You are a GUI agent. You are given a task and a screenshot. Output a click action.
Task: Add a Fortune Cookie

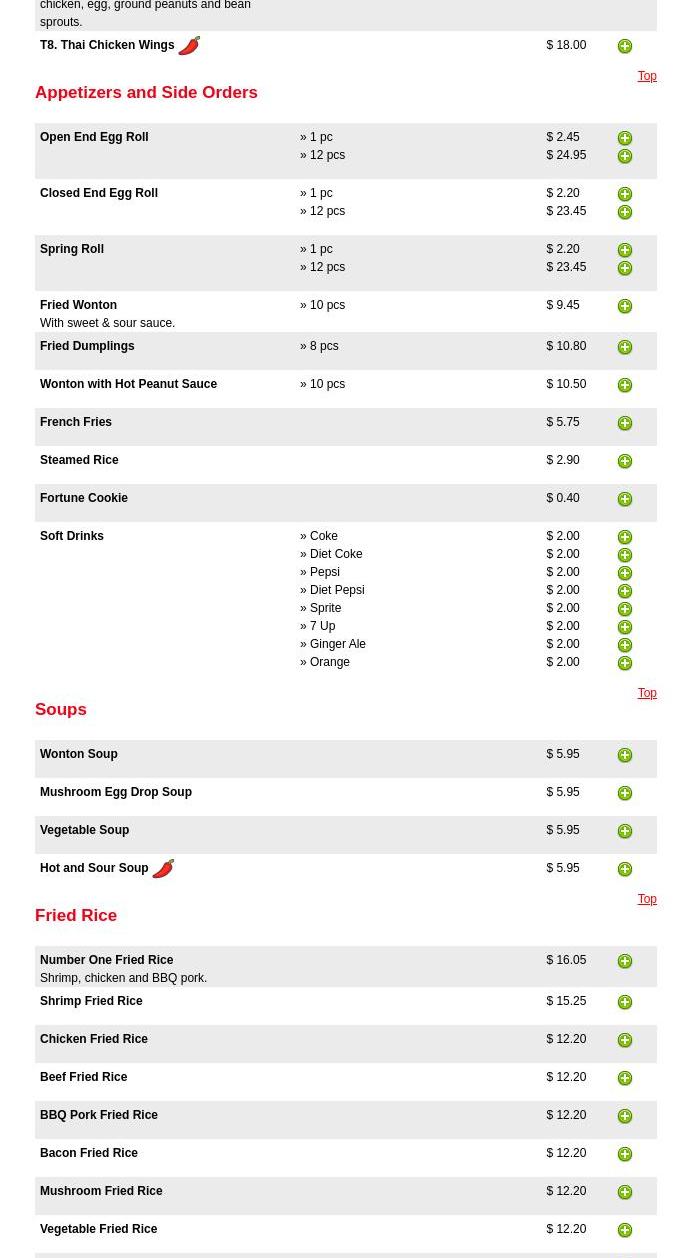(x=625, y=499)
